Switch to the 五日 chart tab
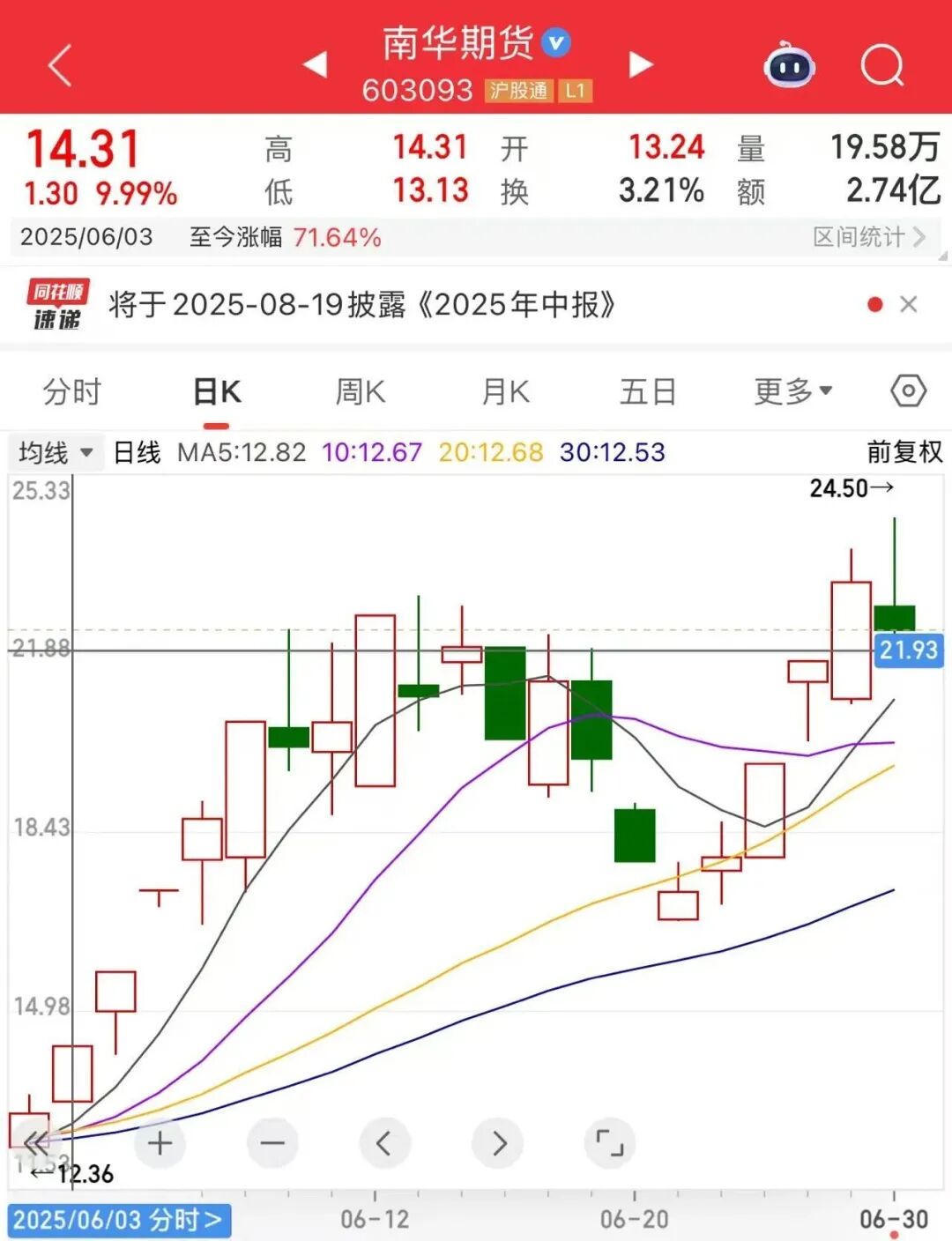 click(648, 391)
